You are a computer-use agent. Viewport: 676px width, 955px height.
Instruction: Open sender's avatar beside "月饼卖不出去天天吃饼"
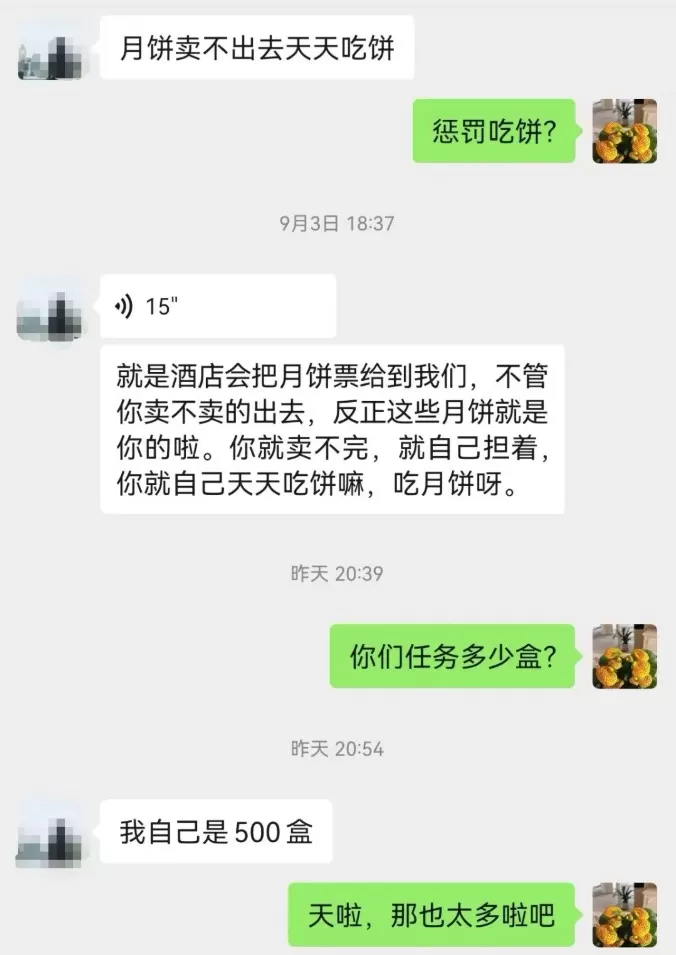(x=49, y=48)
